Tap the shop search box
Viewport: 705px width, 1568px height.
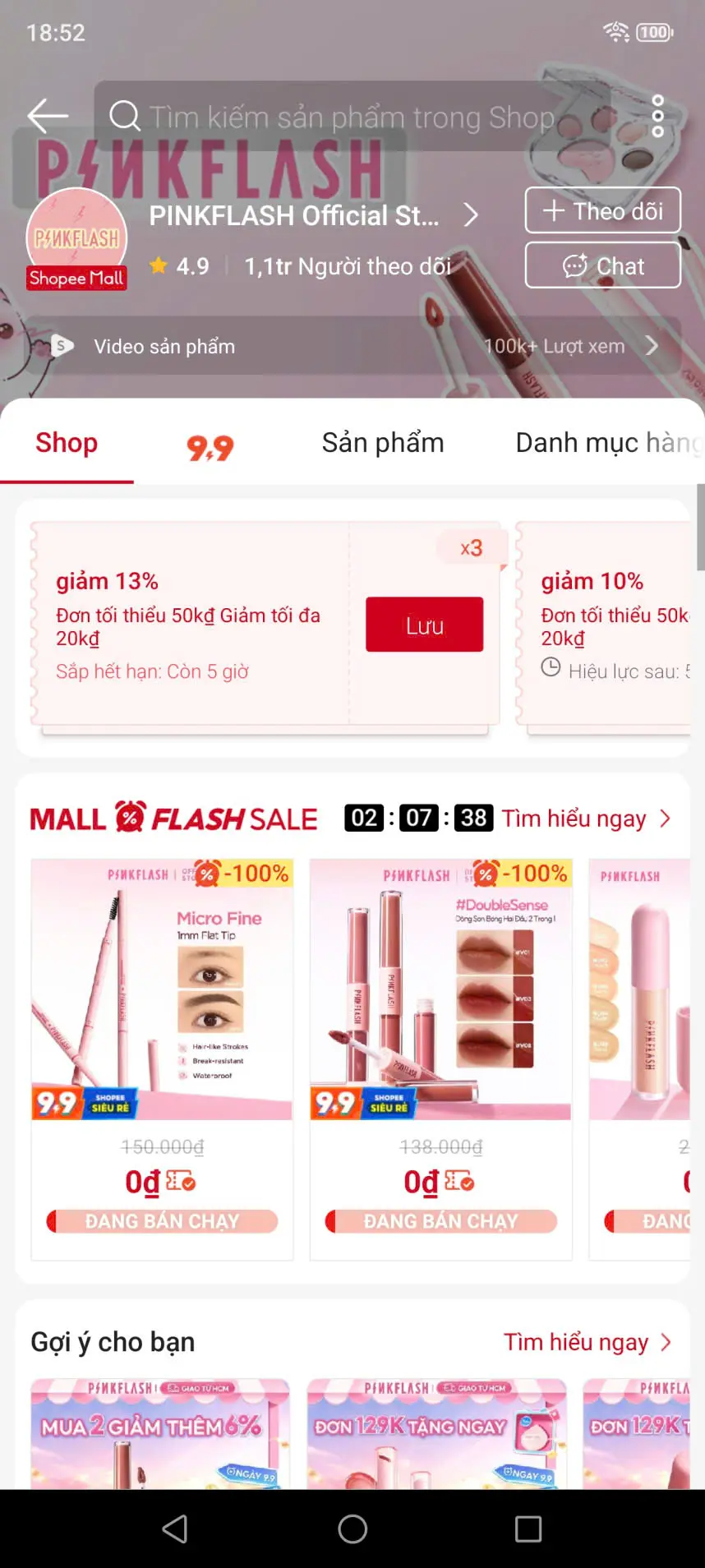pyautogui.click(x=352, y=116)
